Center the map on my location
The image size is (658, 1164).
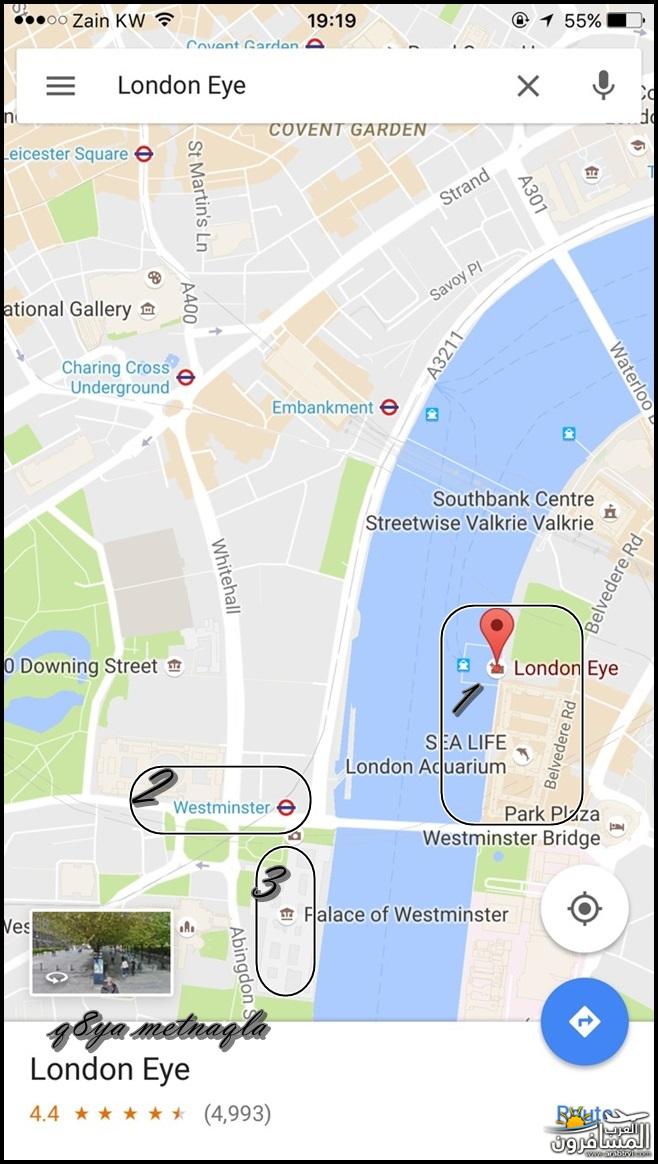coord(584,909)
